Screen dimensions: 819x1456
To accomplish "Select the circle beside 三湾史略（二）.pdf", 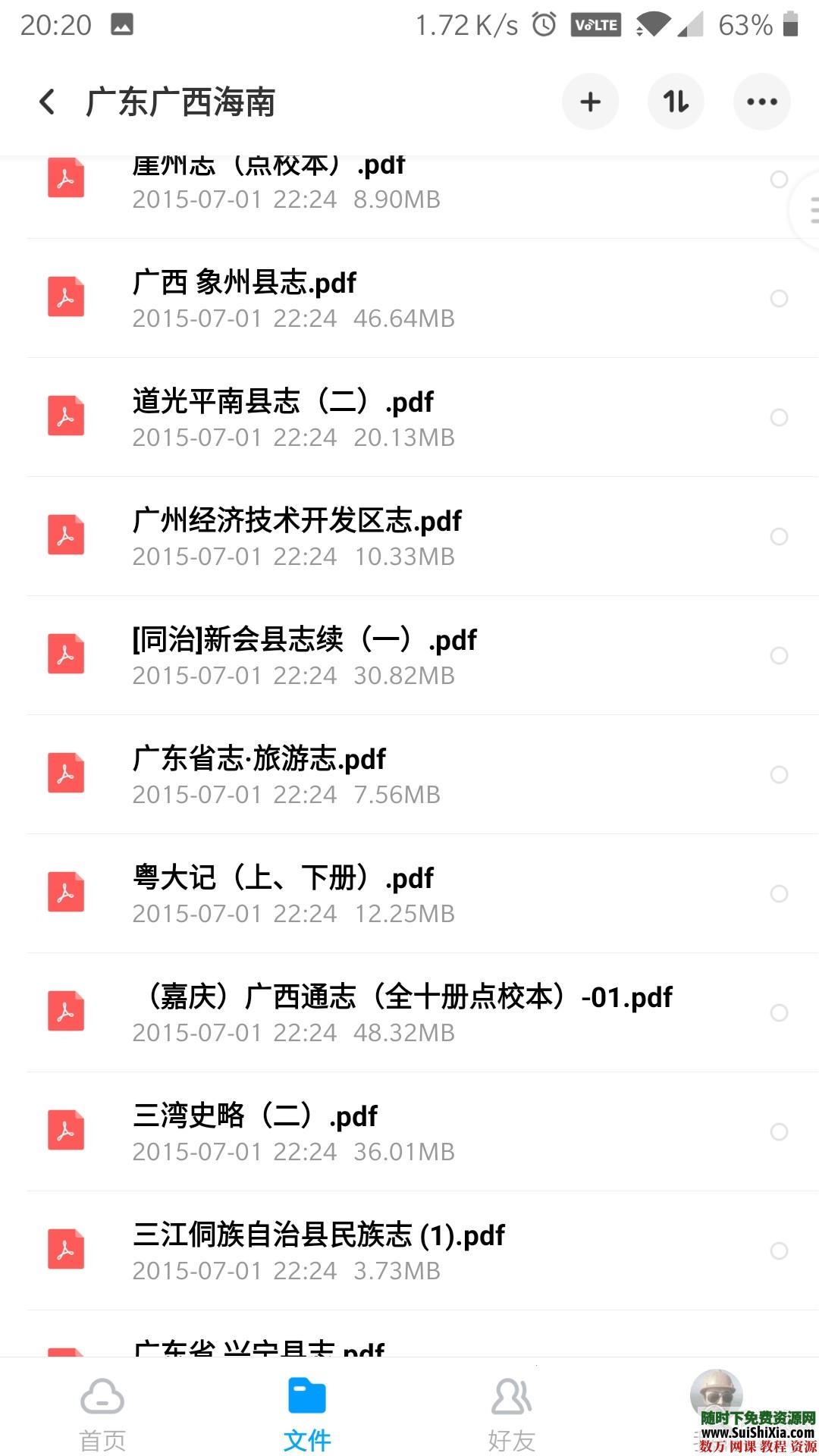I will [x=780, y=1132].
